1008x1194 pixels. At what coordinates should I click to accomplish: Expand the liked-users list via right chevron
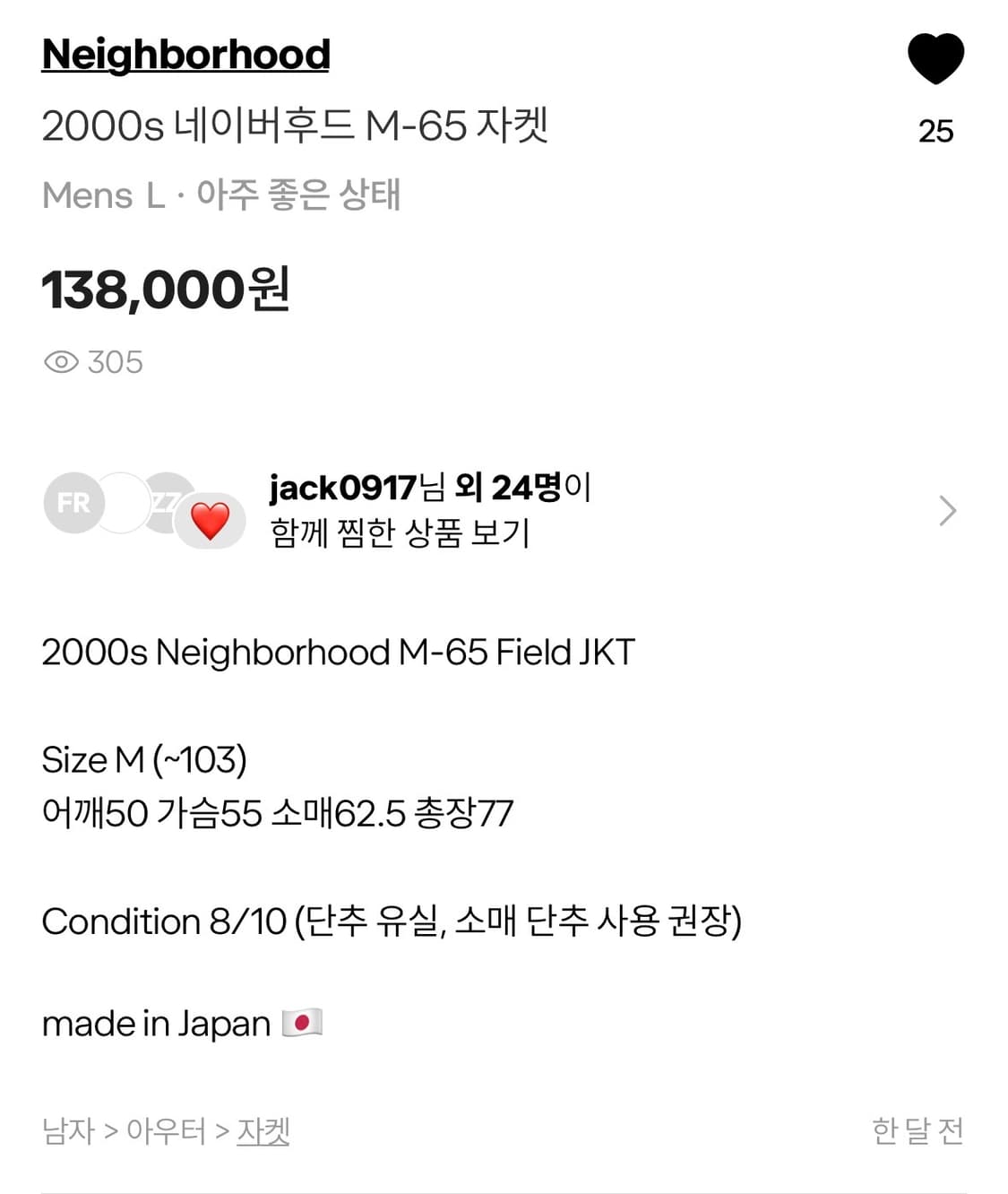[947, 510]
